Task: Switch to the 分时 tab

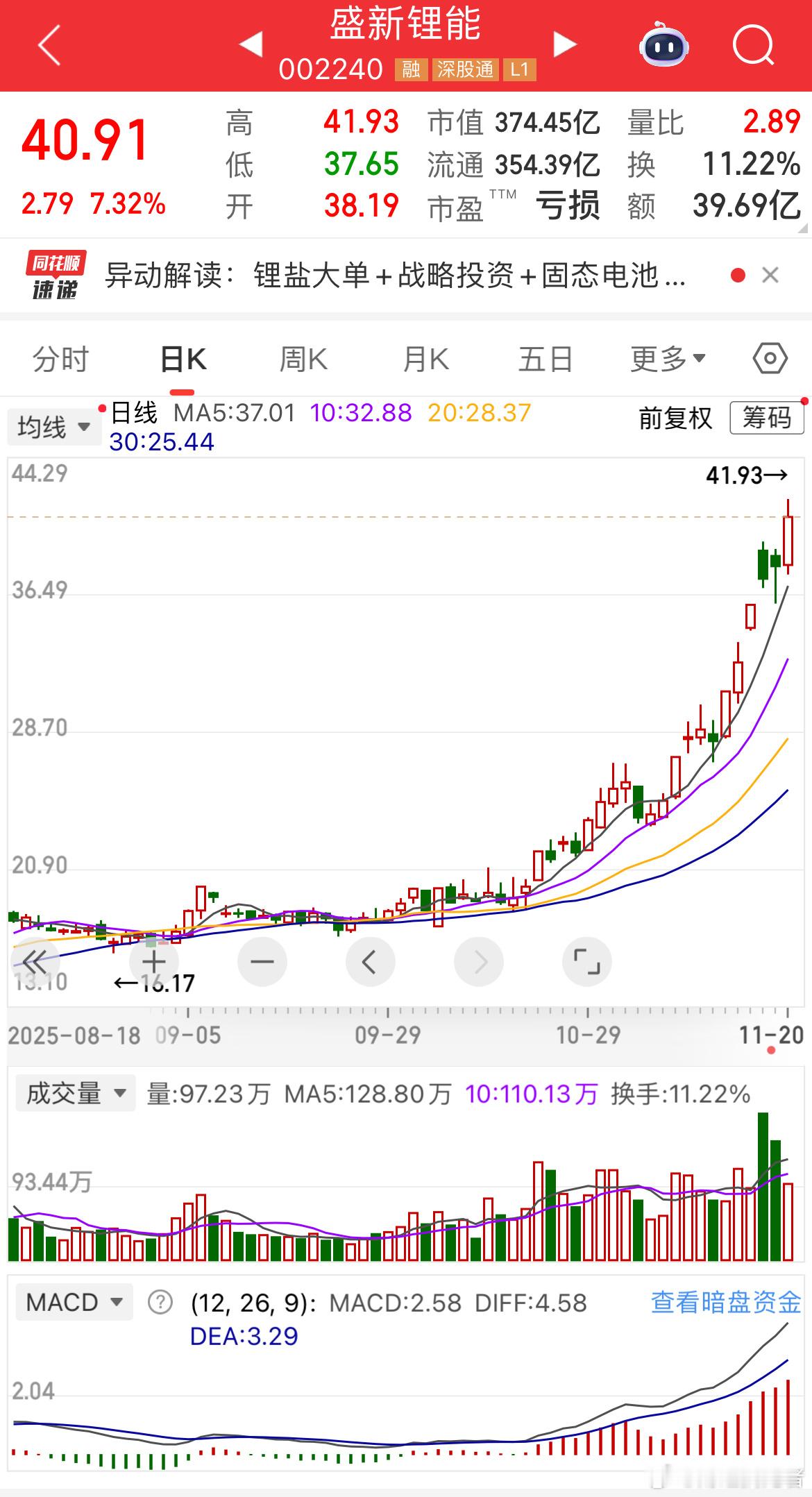Action: point(60,358)
